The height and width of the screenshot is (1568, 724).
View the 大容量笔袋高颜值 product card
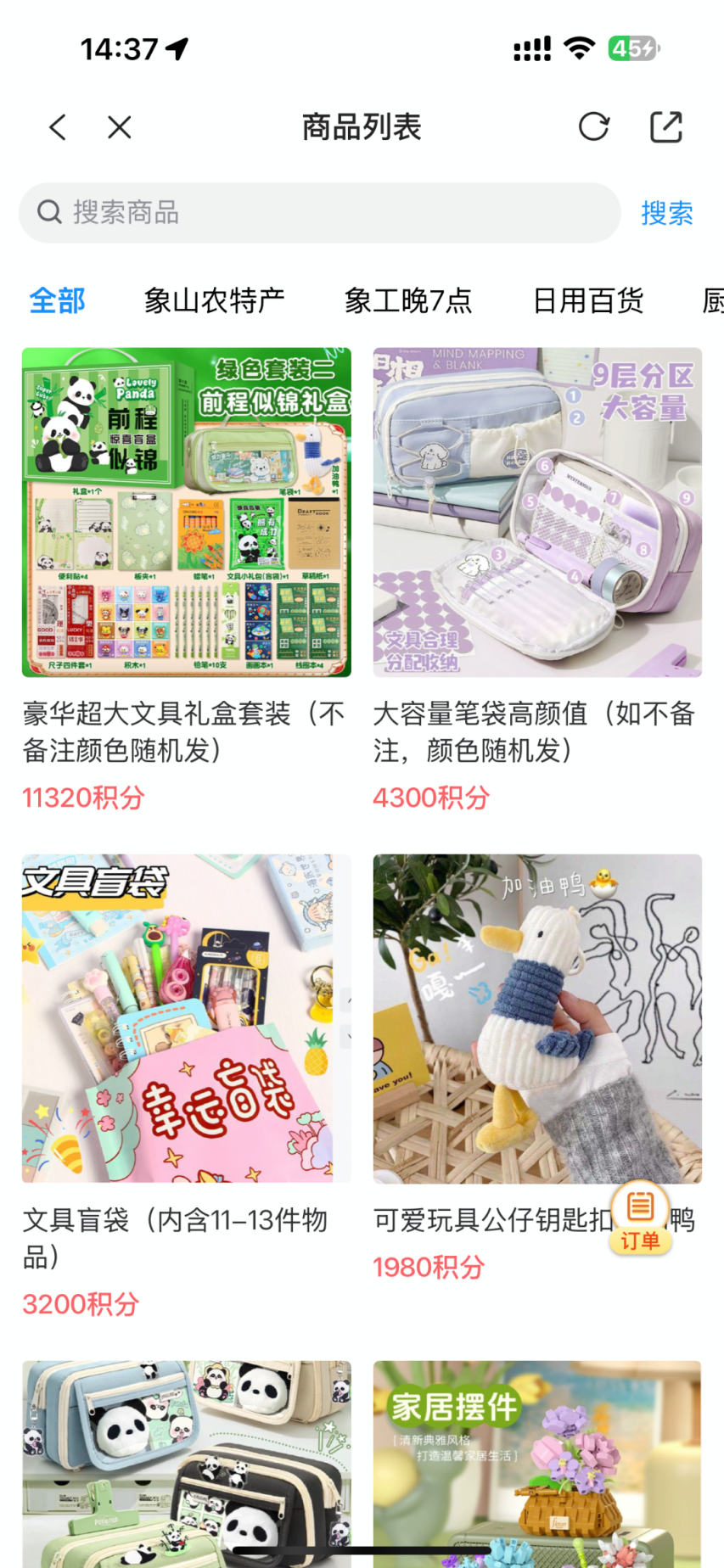537,512
